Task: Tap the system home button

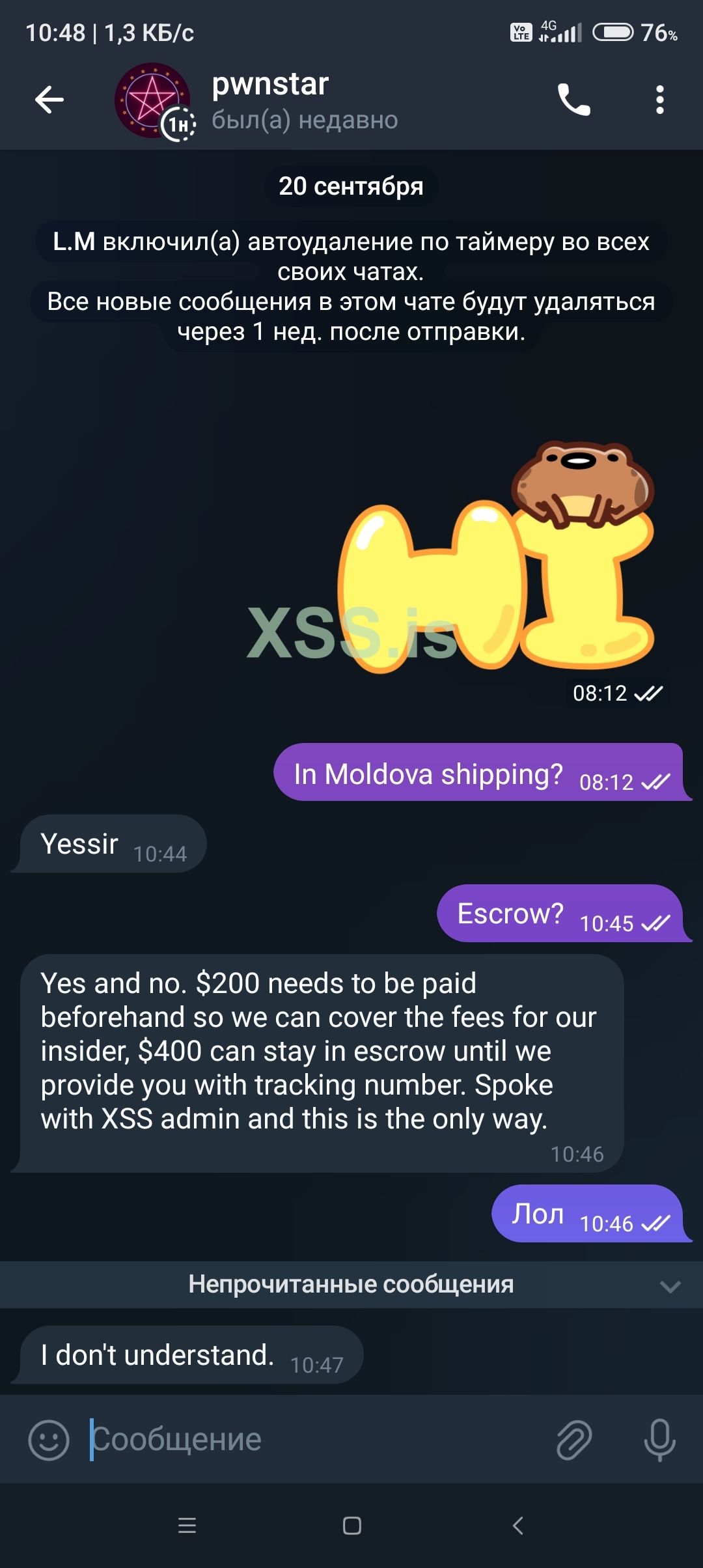Action: click(x=352, y=1526)
